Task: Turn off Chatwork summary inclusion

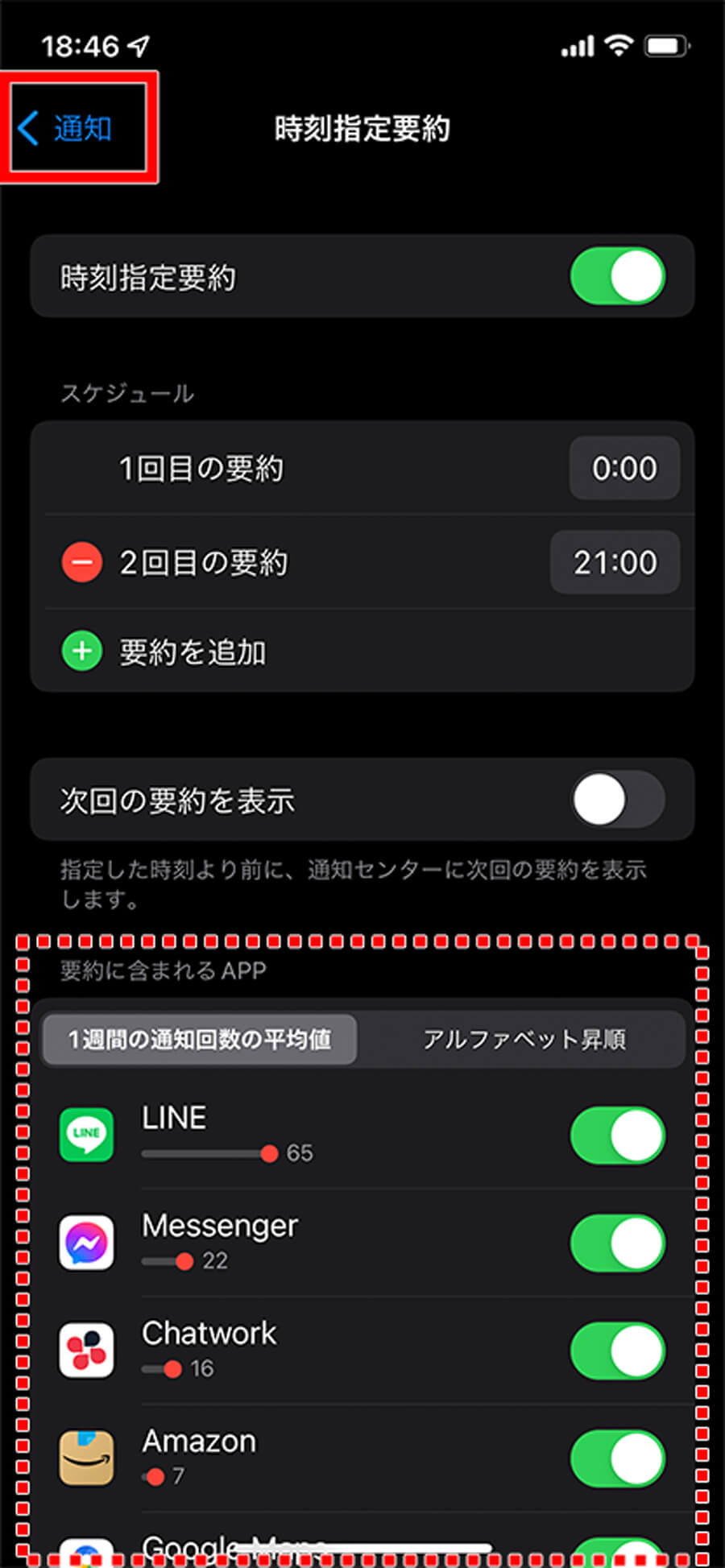Action: pos(617,1351)
